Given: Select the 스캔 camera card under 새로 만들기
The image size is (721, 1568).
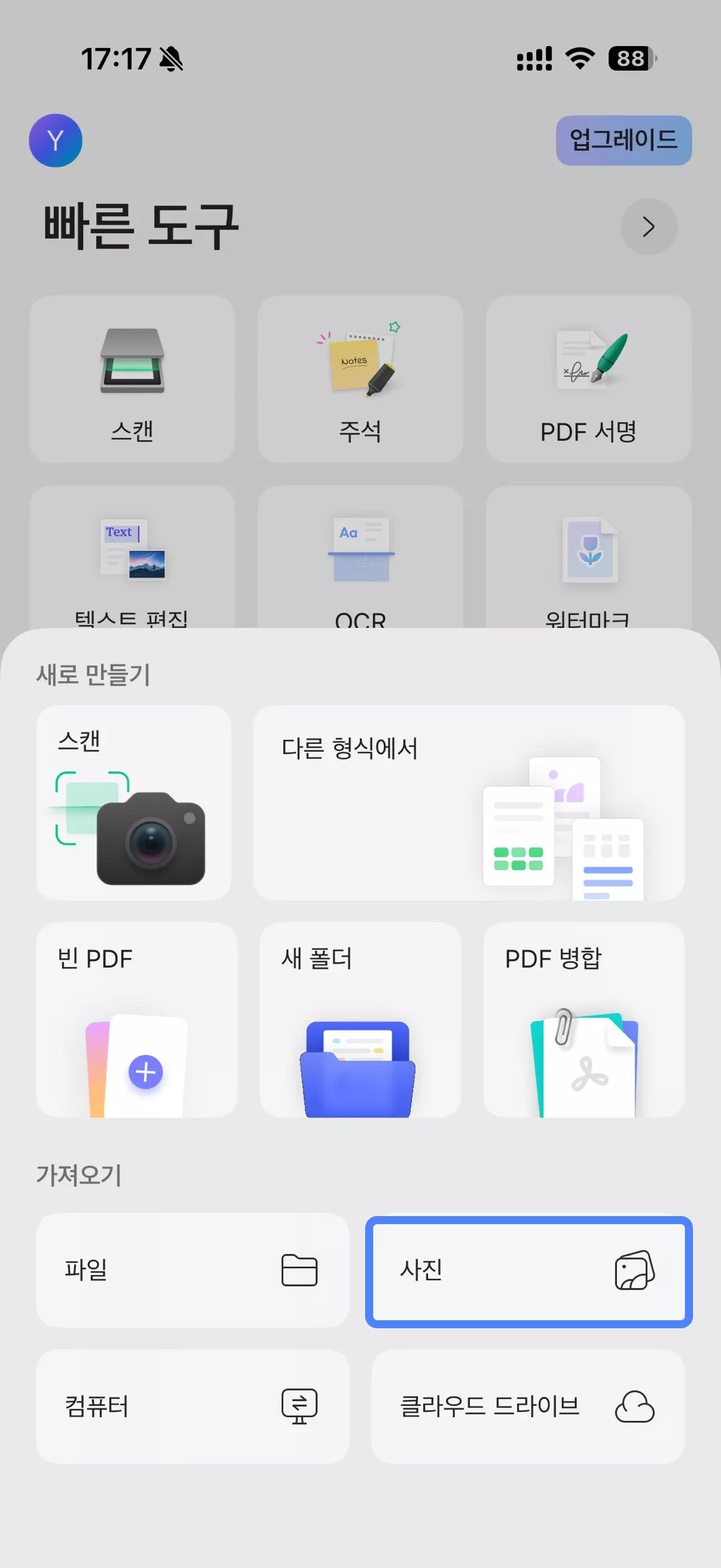Looking at the screenshot, I should point(134,803).
